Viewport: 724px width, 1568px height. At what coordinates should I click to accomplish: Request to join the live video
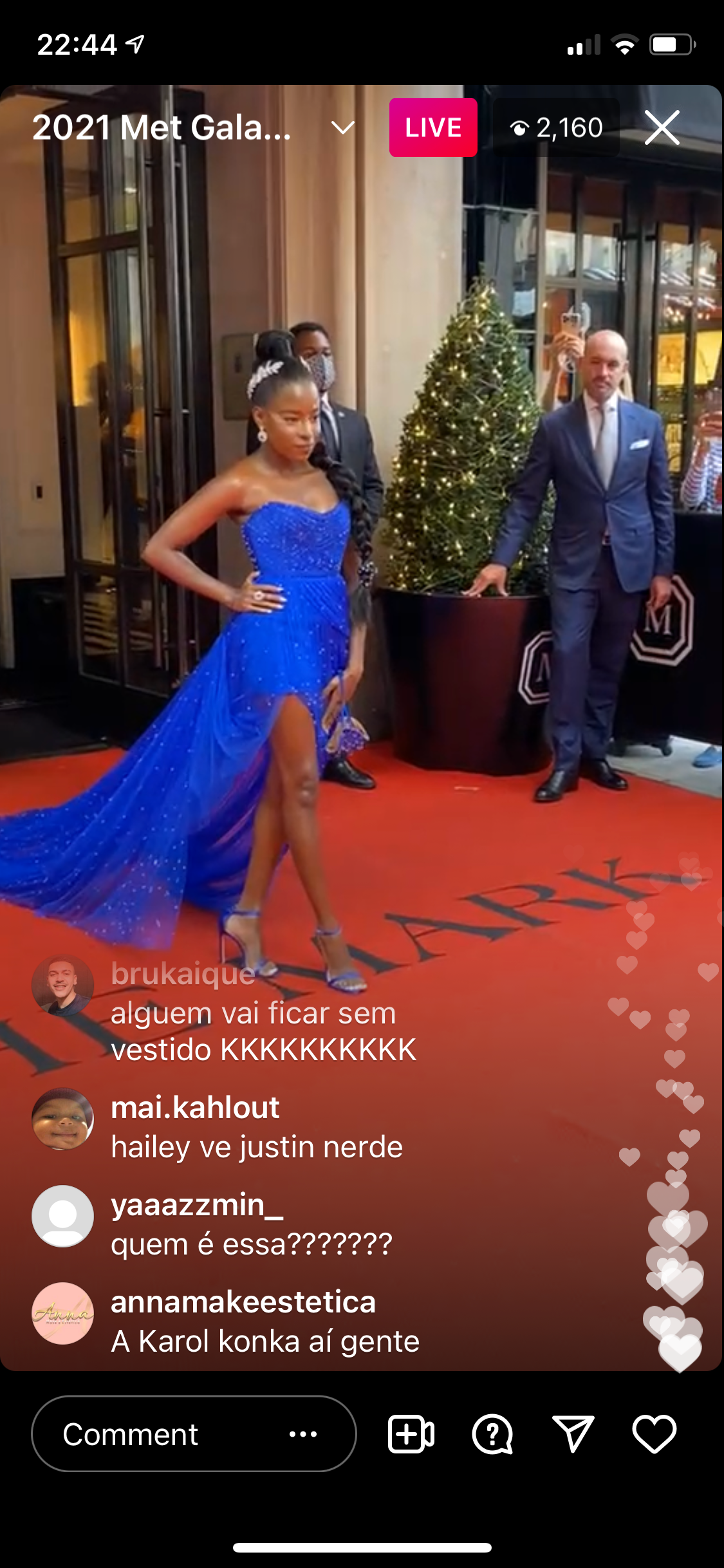(x=411, y=1434)
